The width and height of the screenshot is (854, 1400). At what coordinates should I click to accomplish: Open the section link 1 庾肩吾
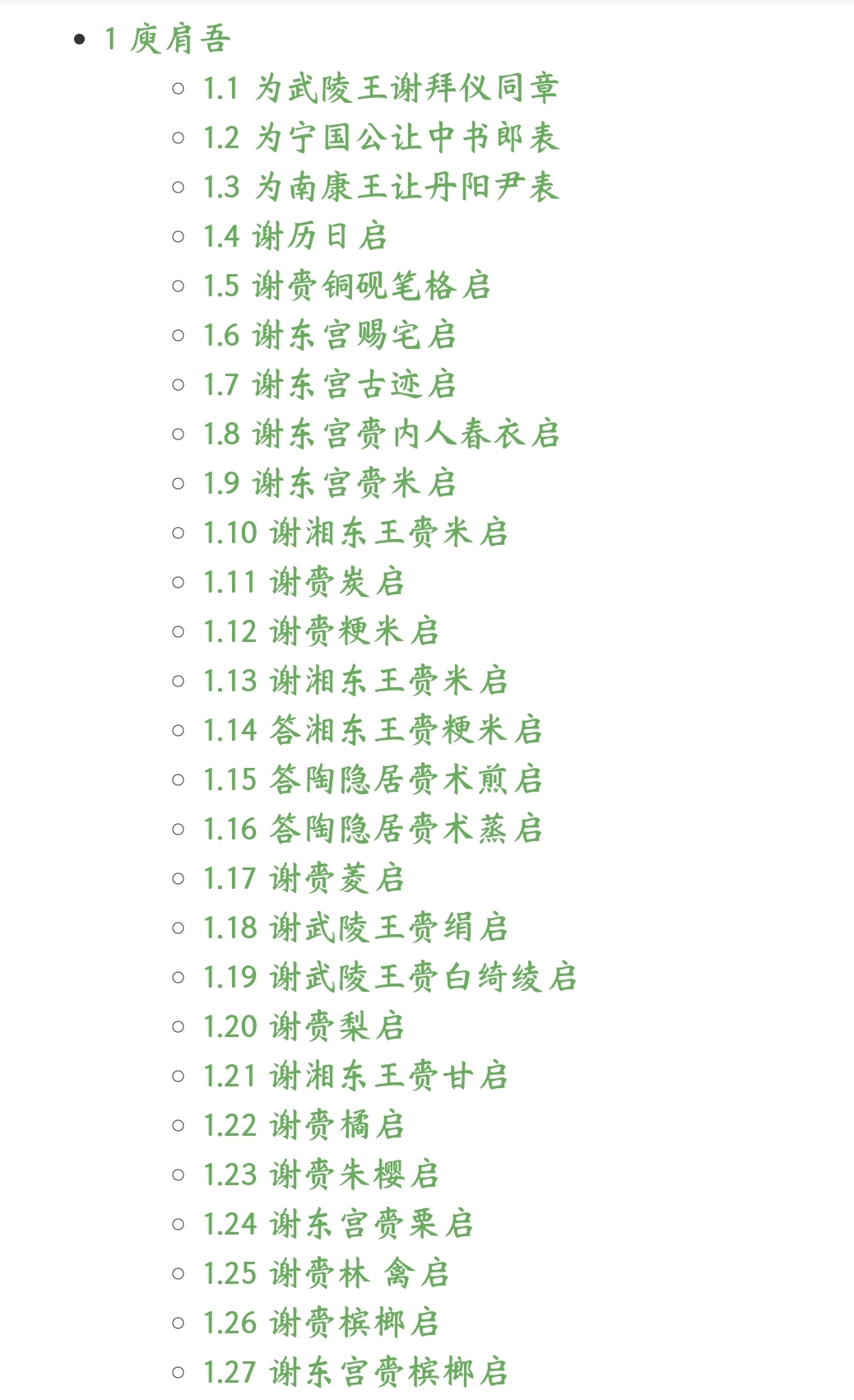(168, 39)
